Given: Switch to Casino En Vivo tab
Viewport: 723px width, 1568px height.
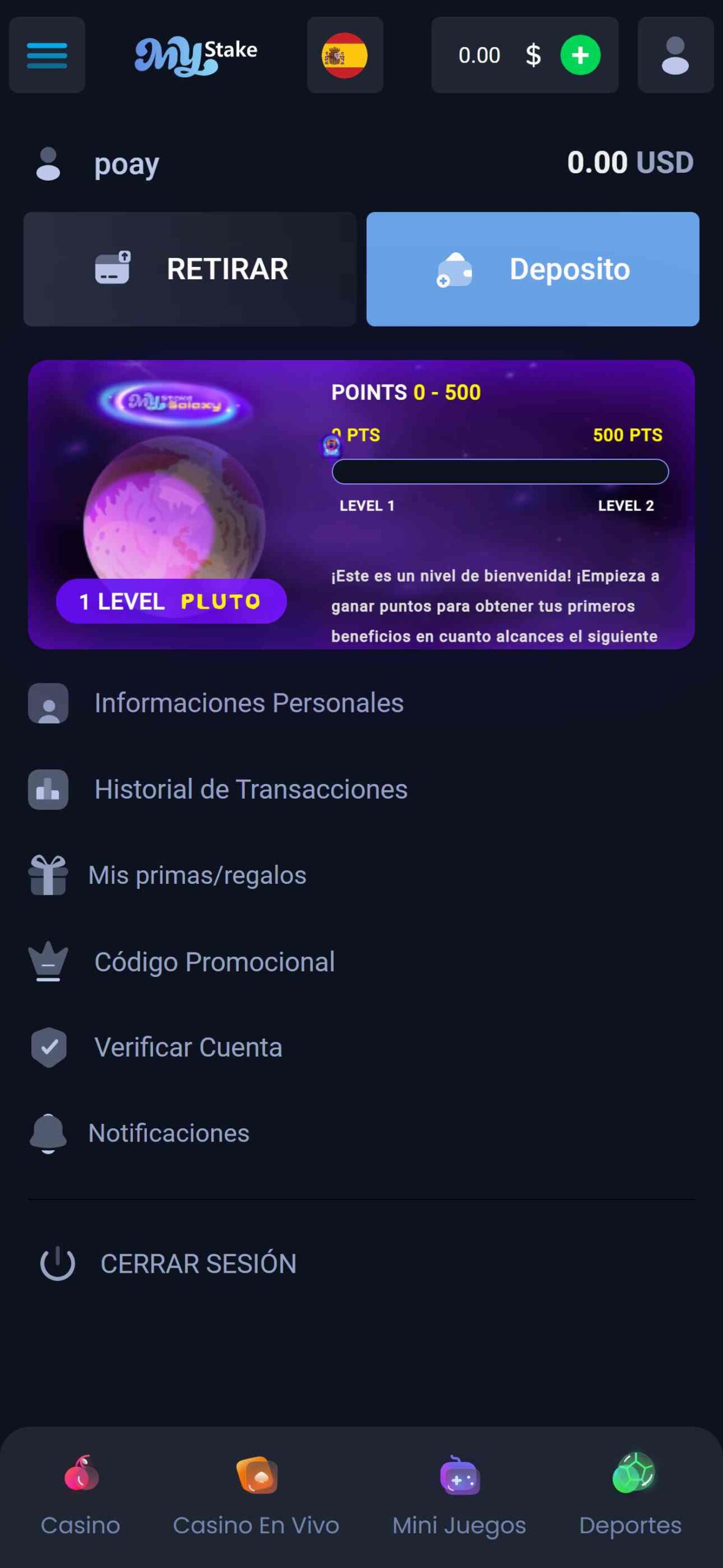Looking at the screenshot, I should coord(256,1494).
